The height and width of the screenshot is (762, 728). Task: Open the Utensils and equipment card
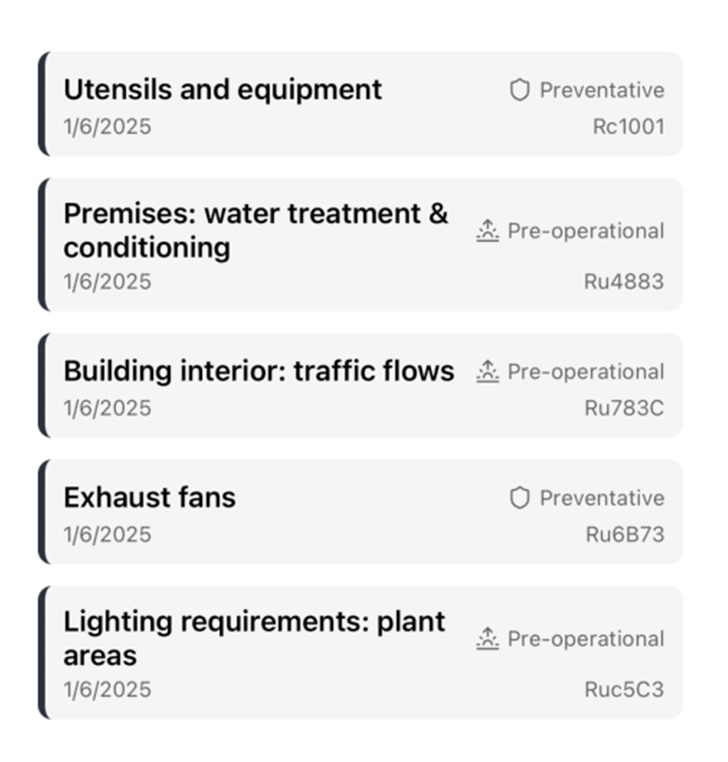tap(360, 105)
